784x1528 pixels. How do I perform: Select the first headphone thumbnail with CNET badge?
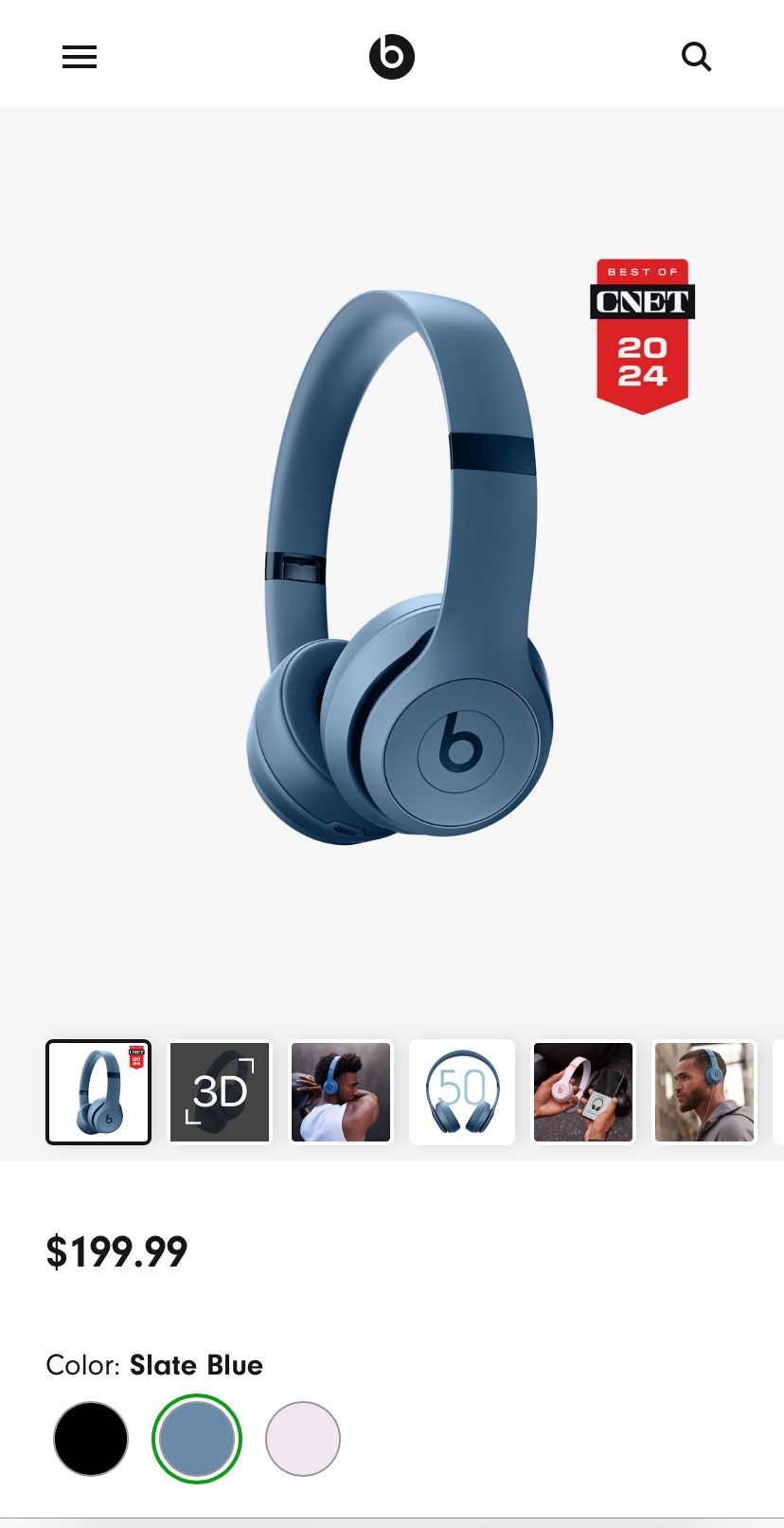(98, 1092)
